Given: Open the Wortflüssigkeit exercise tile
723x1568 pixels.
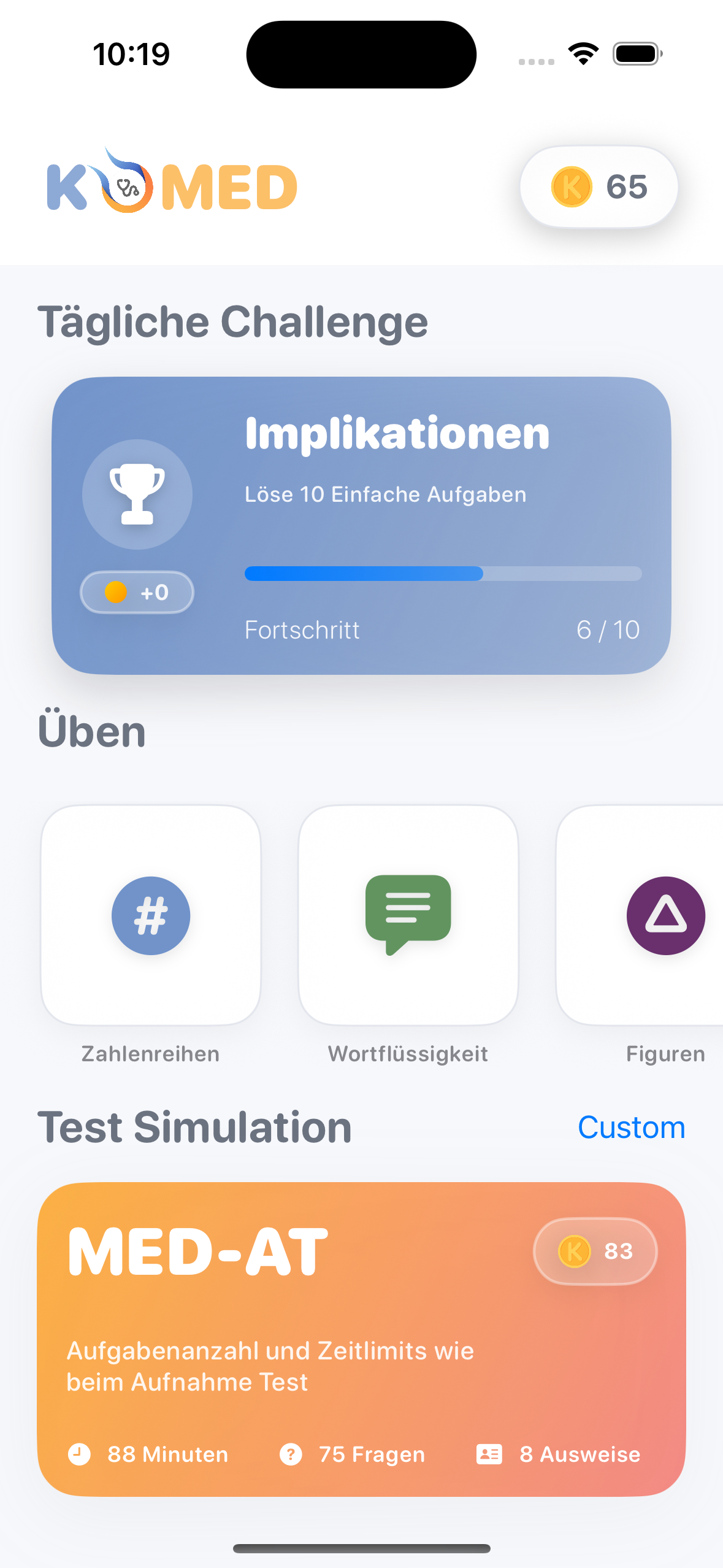Looking at the screenshot, I should pos(408,915).
